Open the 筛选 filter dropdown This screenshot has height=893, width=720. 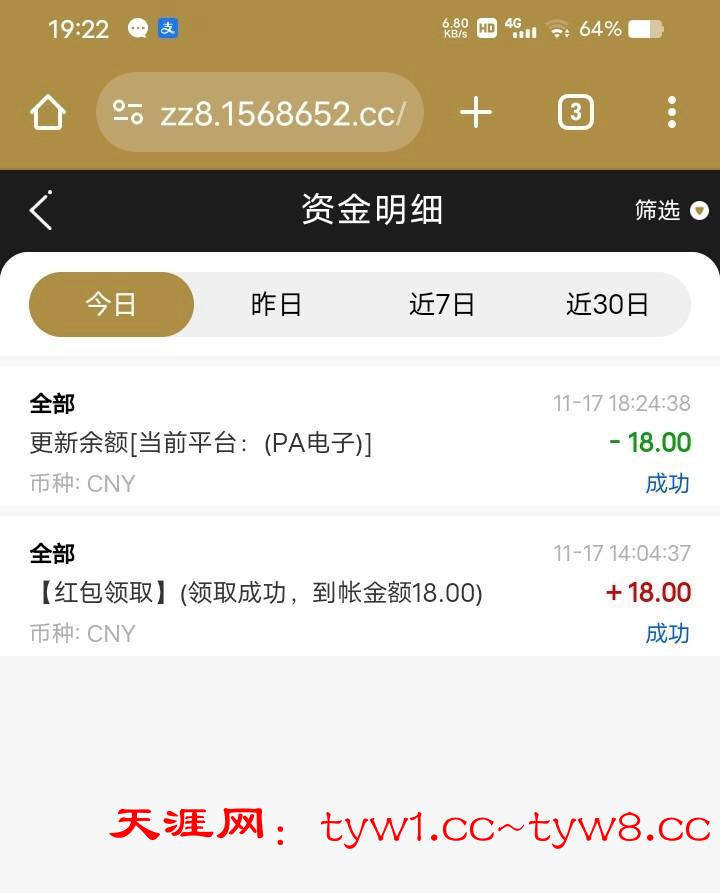pyautogui.click(x=671, y=210)
